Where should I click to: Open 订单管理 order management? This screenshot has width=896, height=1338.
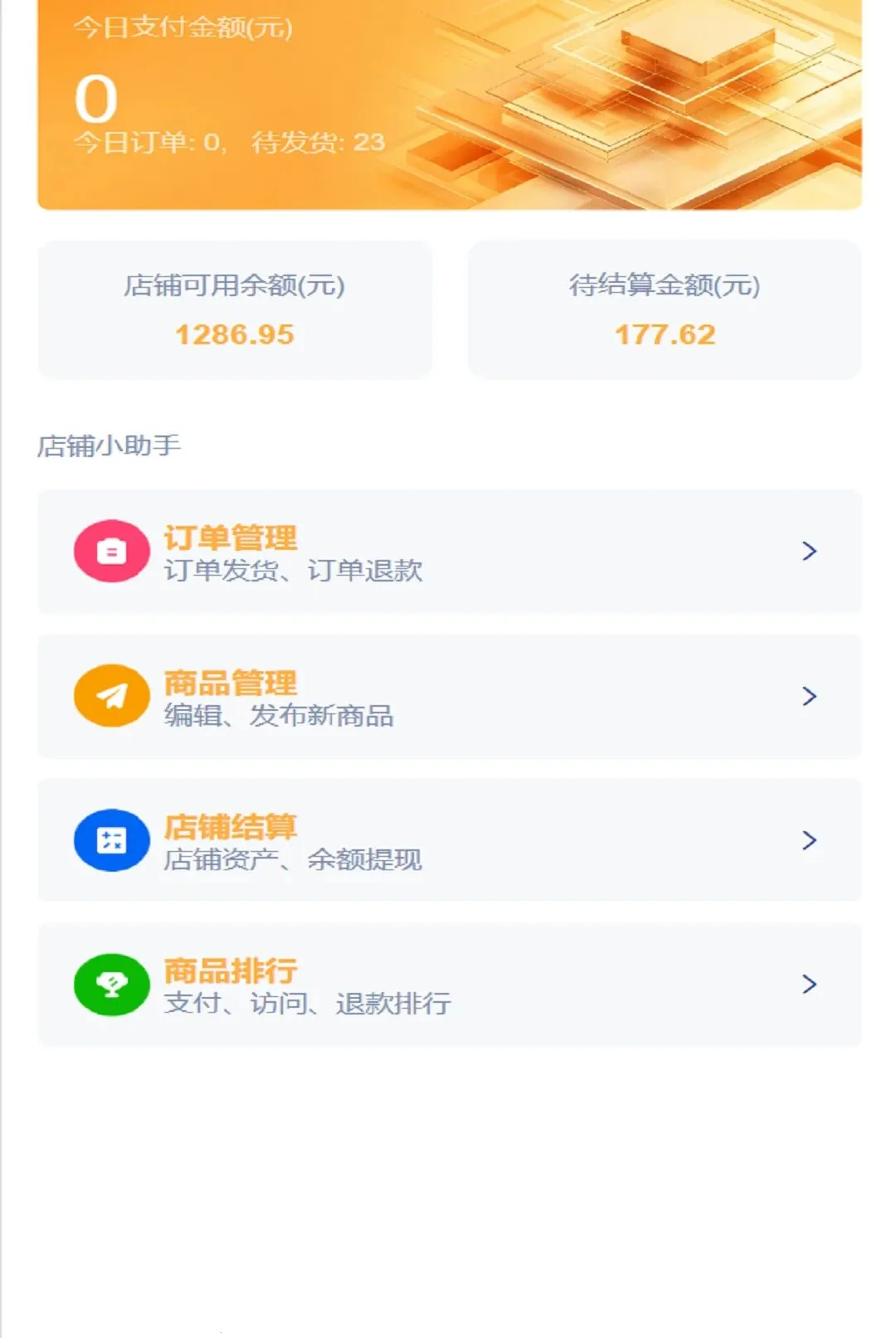[x=449, y=552]
